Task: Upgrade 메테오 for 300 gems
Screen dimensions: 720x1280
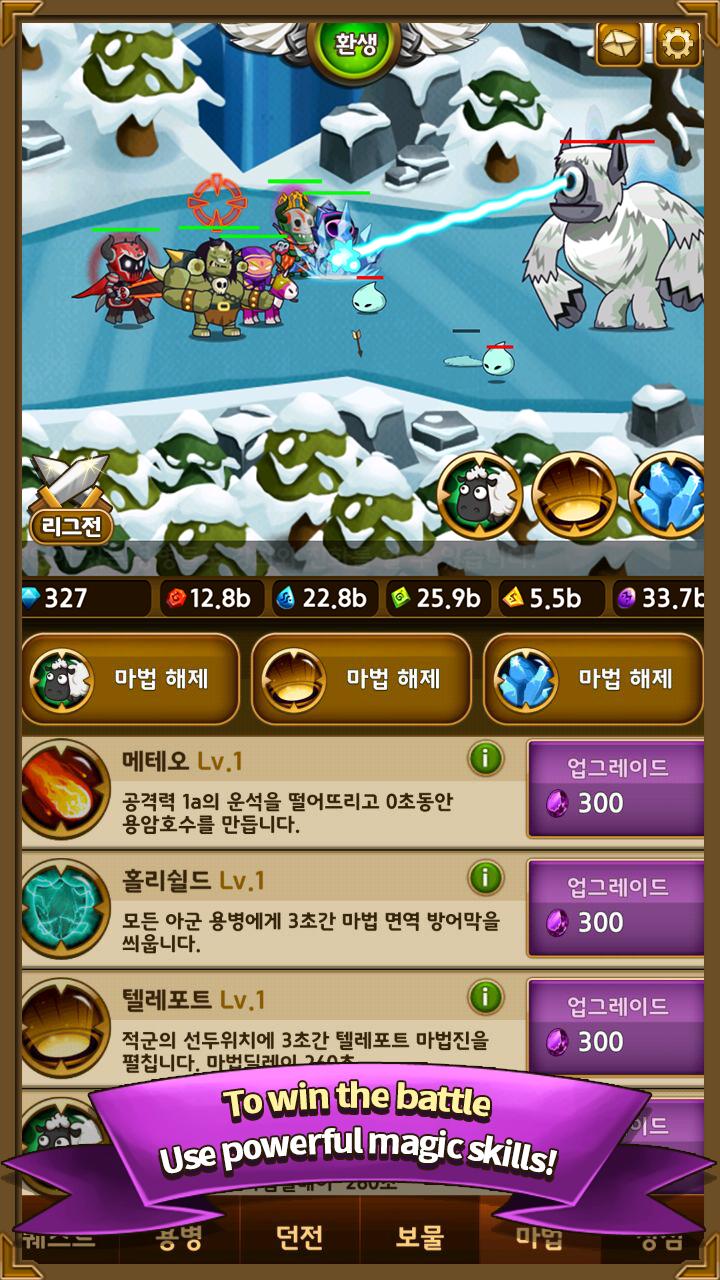Action: (616, 788)
